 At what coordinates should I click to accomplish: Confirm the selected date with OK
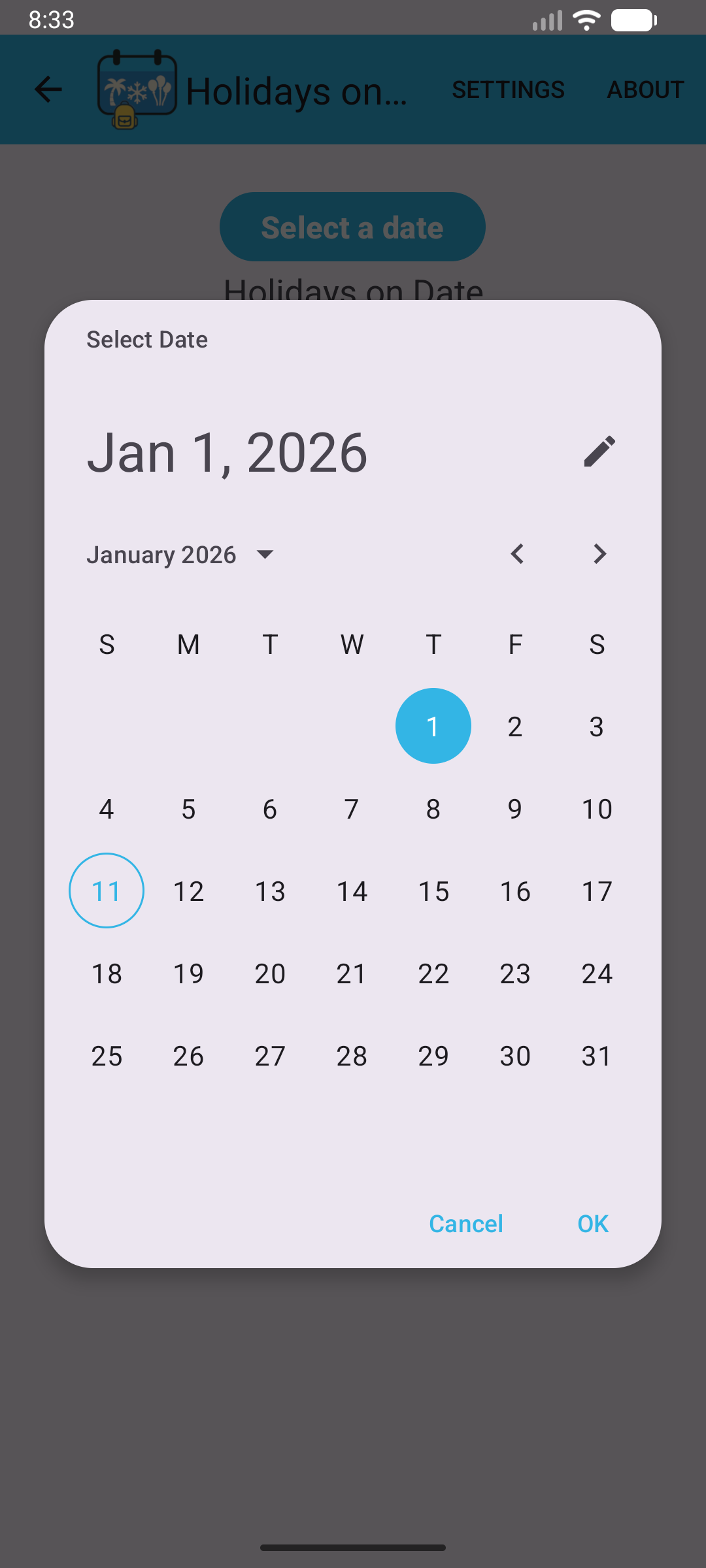click(x=593, y=1224)
